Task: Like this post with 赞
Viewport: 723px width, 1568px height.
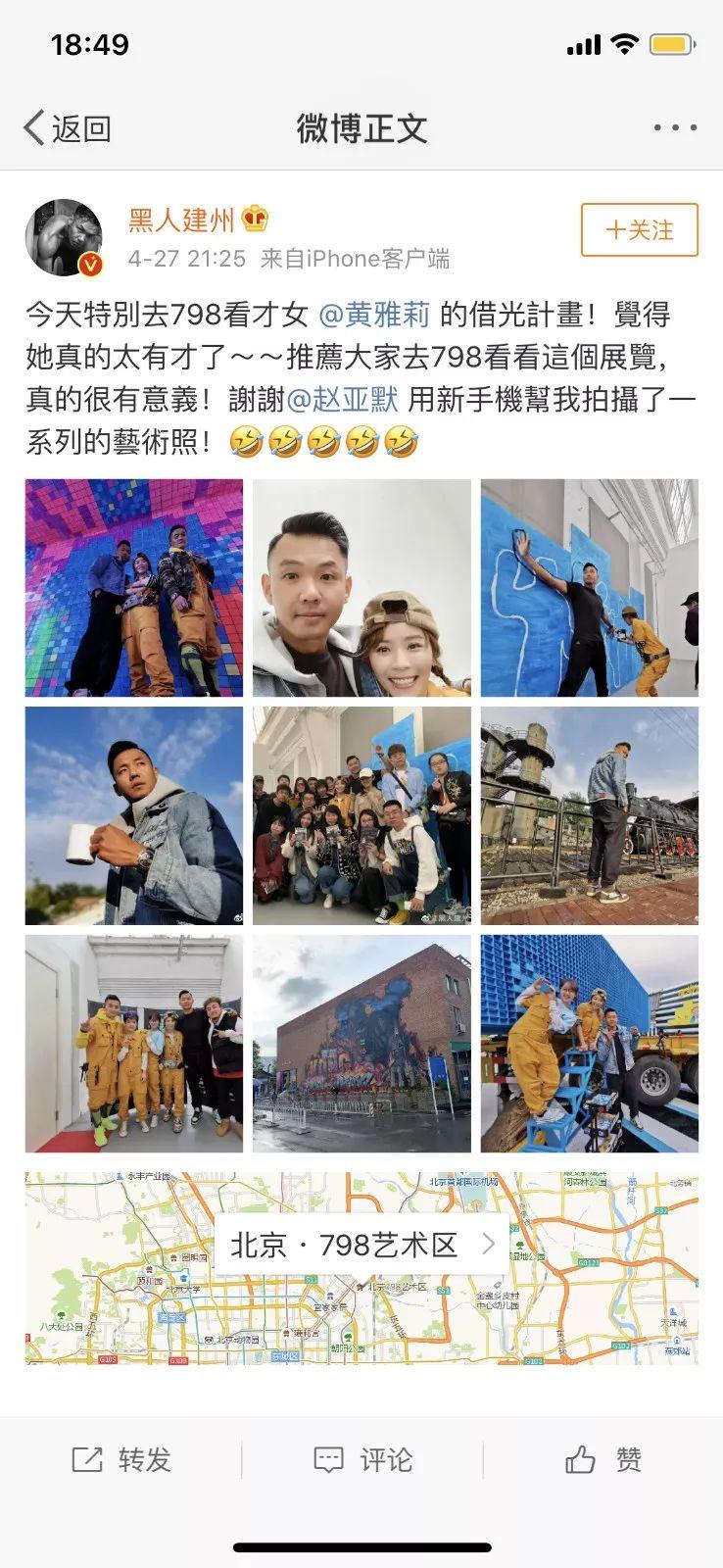Action: 603,1460
